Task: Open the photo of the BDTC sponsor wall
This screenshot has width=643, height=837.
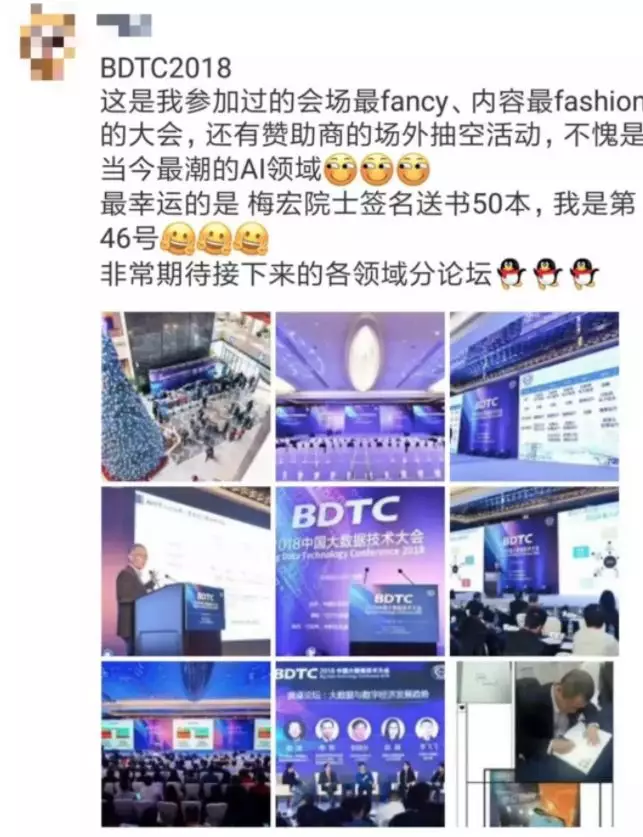Action: point(534,397)
